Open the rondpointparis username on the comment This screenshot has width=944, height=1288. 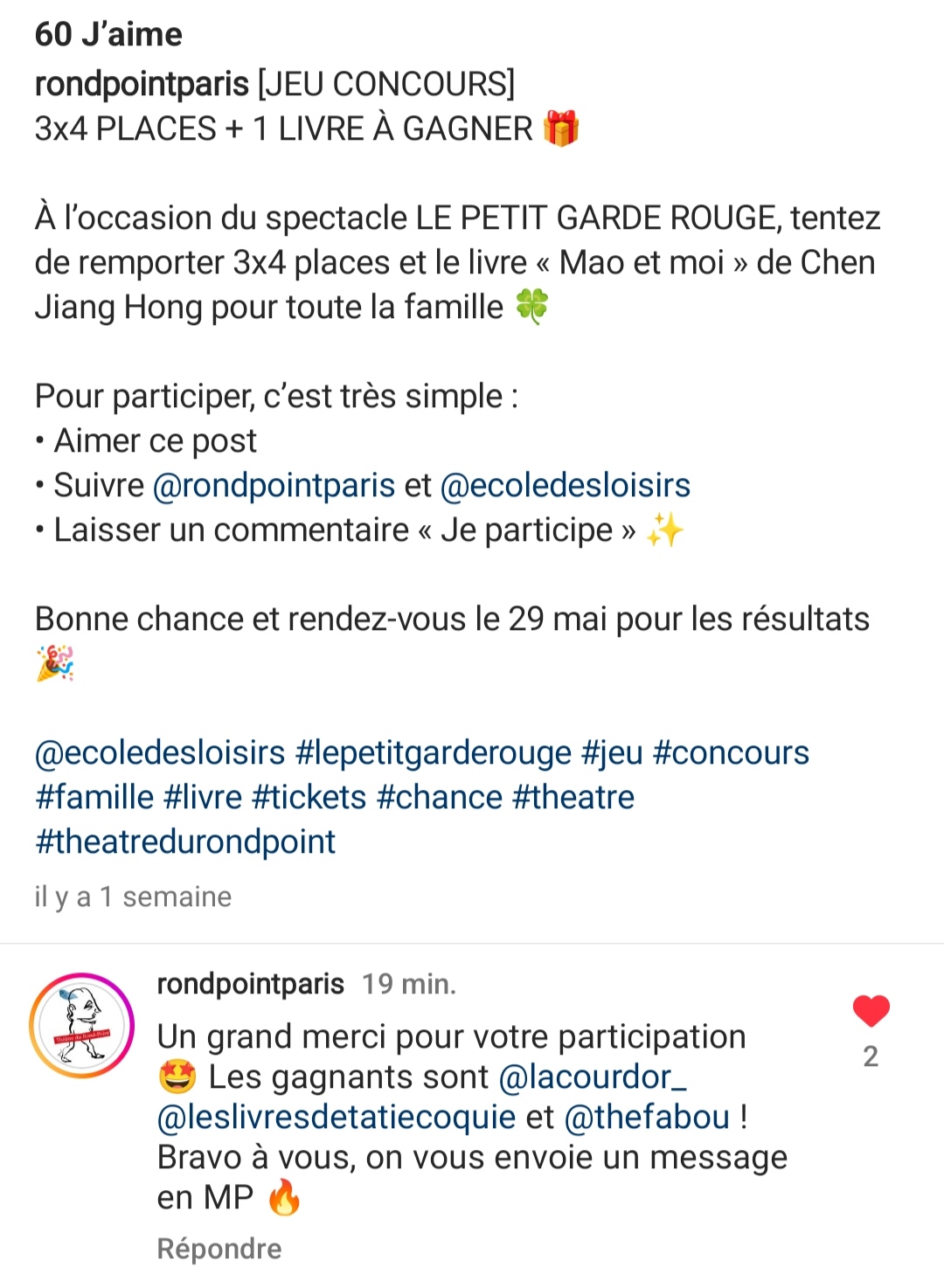pyautogui.click(x=250, y=985)
